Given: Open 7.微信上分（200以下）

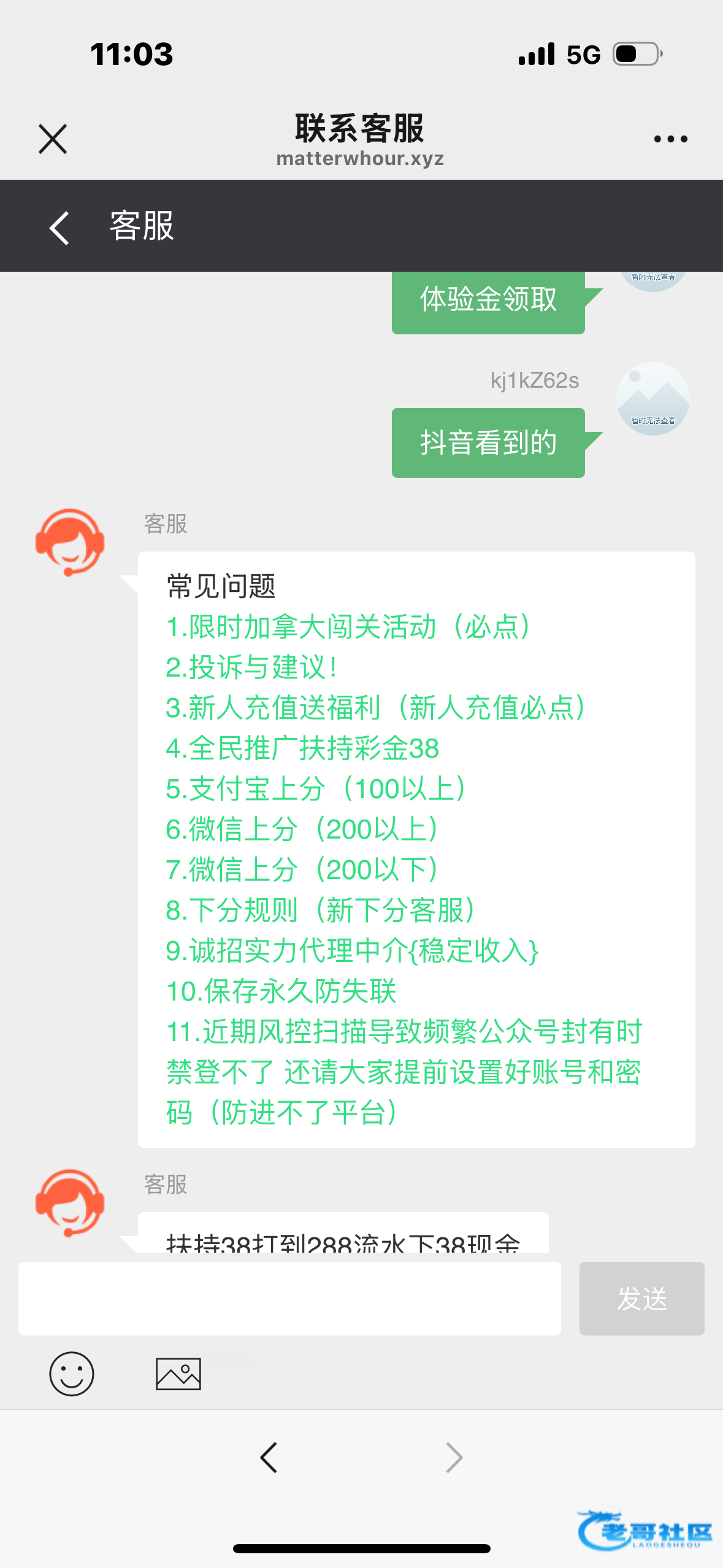Looking at the screenshot, I should point(302,870).
